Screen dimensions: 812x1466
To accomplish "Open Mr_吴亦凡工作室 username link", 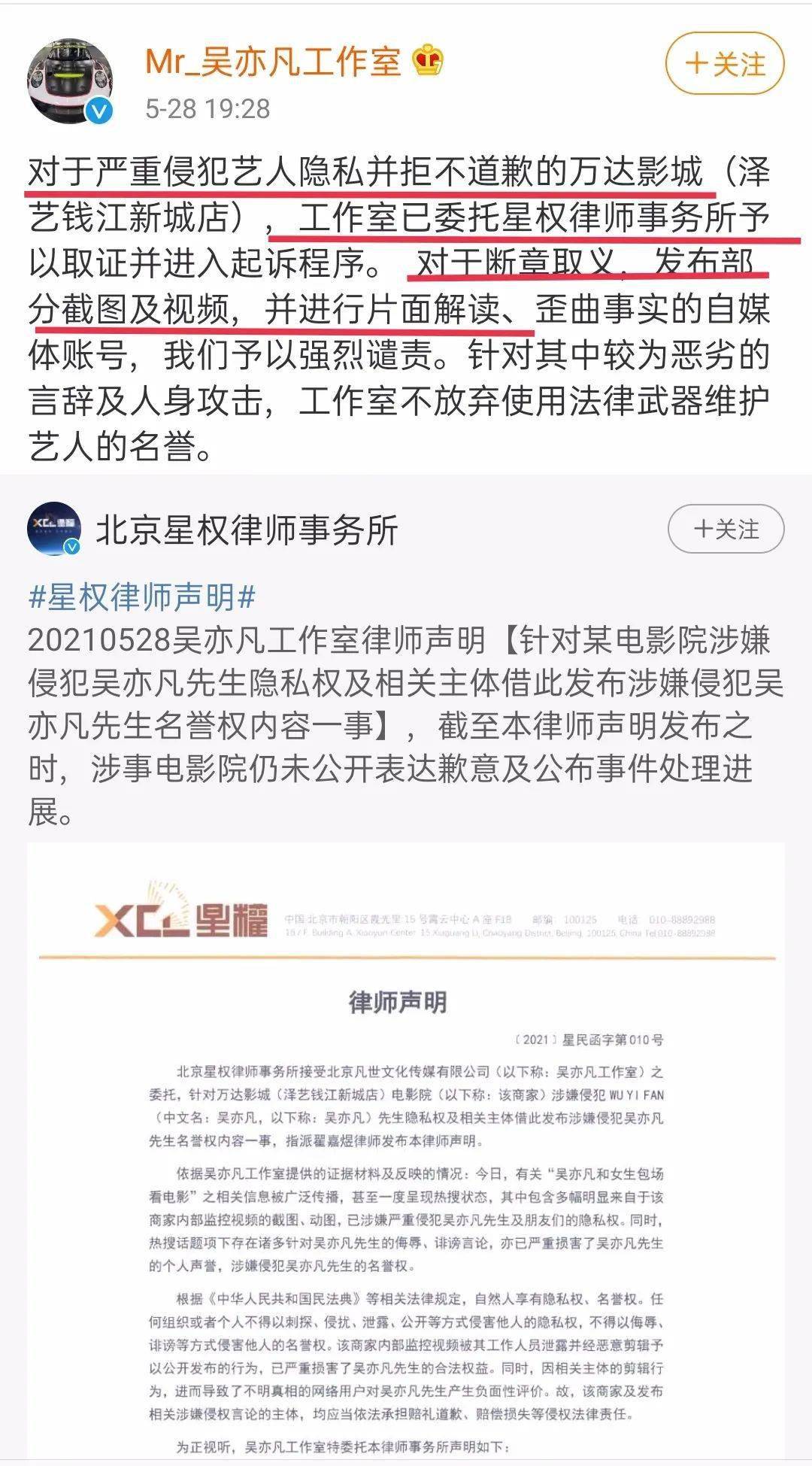I will coord(273,62).
